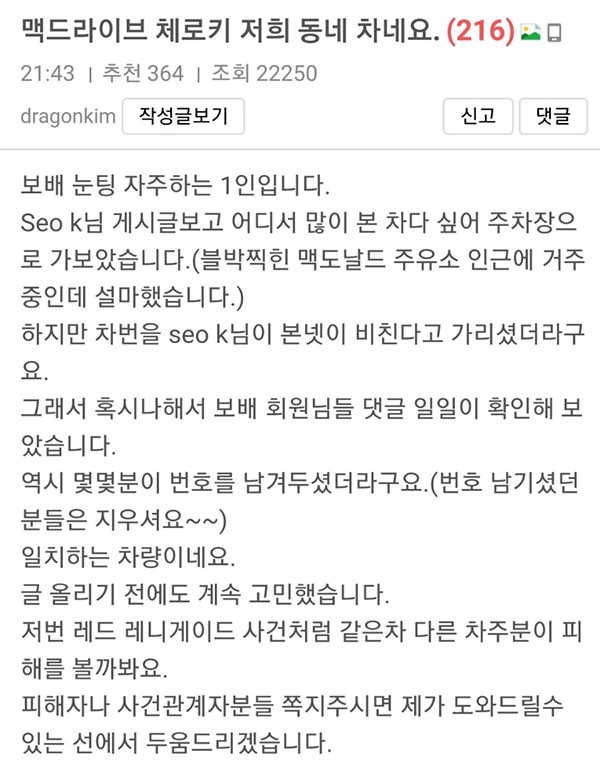Open the (216) comment count link
Viewport: 600px width, 760px height.
[484, 34]
